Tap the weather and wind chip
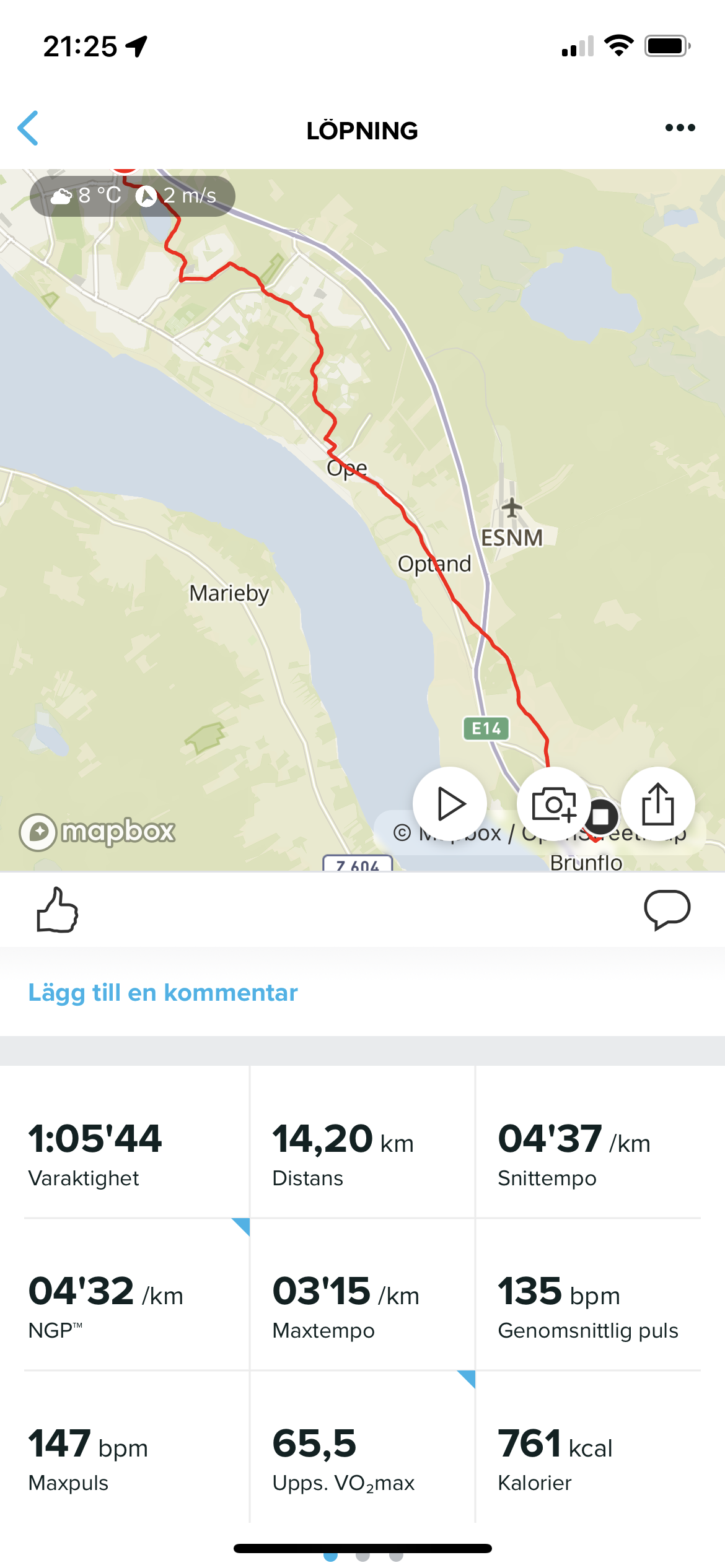This screenshot has width=725, height=1568. [133, 196]
